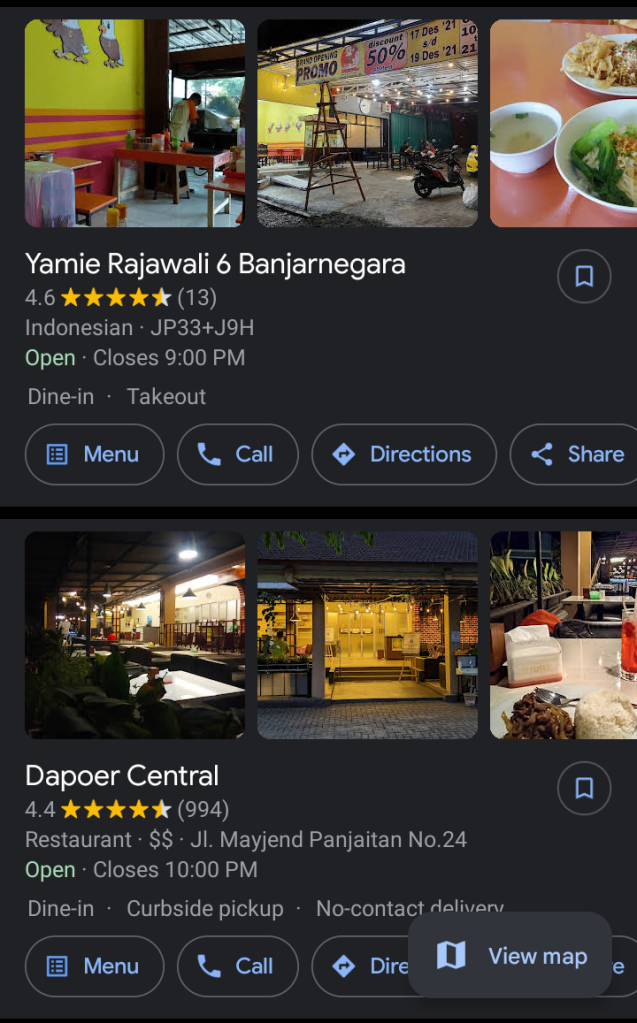Viewport: 637px width, 1023px height.
Task: Open Yamie Rajawali yellow interior photo
Action: [x=134, y=123]
